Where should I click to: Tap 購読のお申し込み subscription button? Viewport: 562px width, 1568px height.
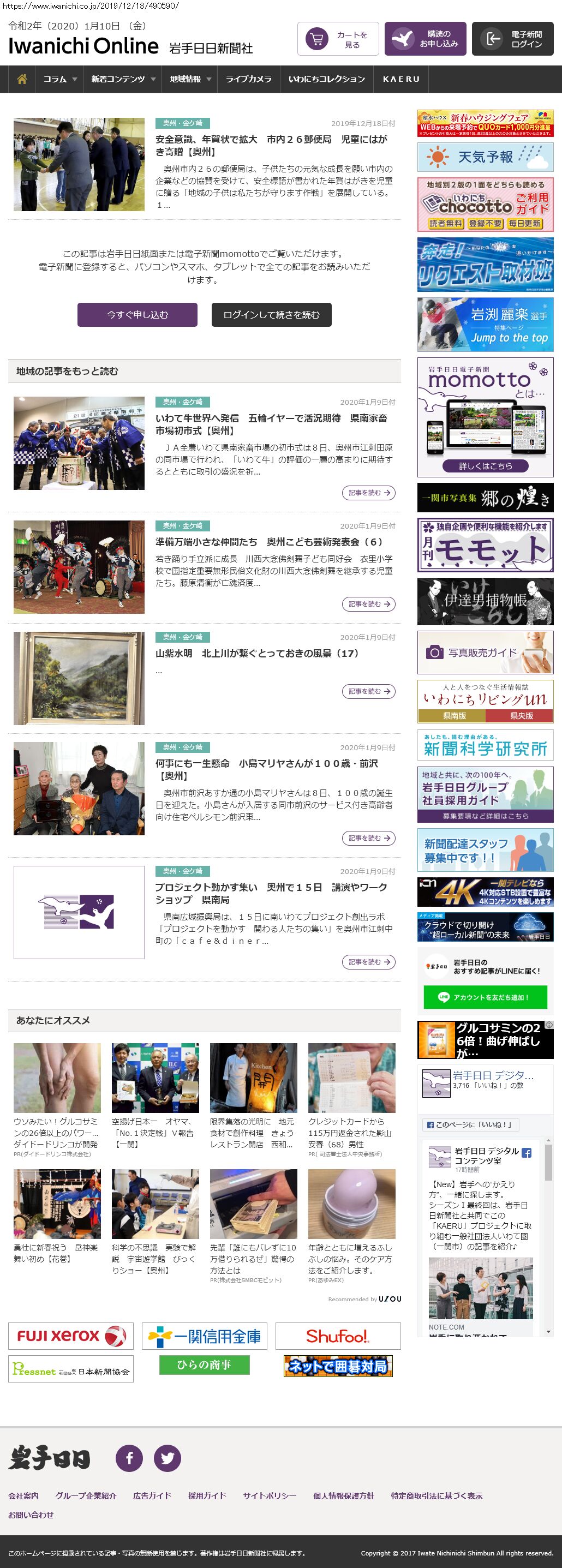(425, 39)
